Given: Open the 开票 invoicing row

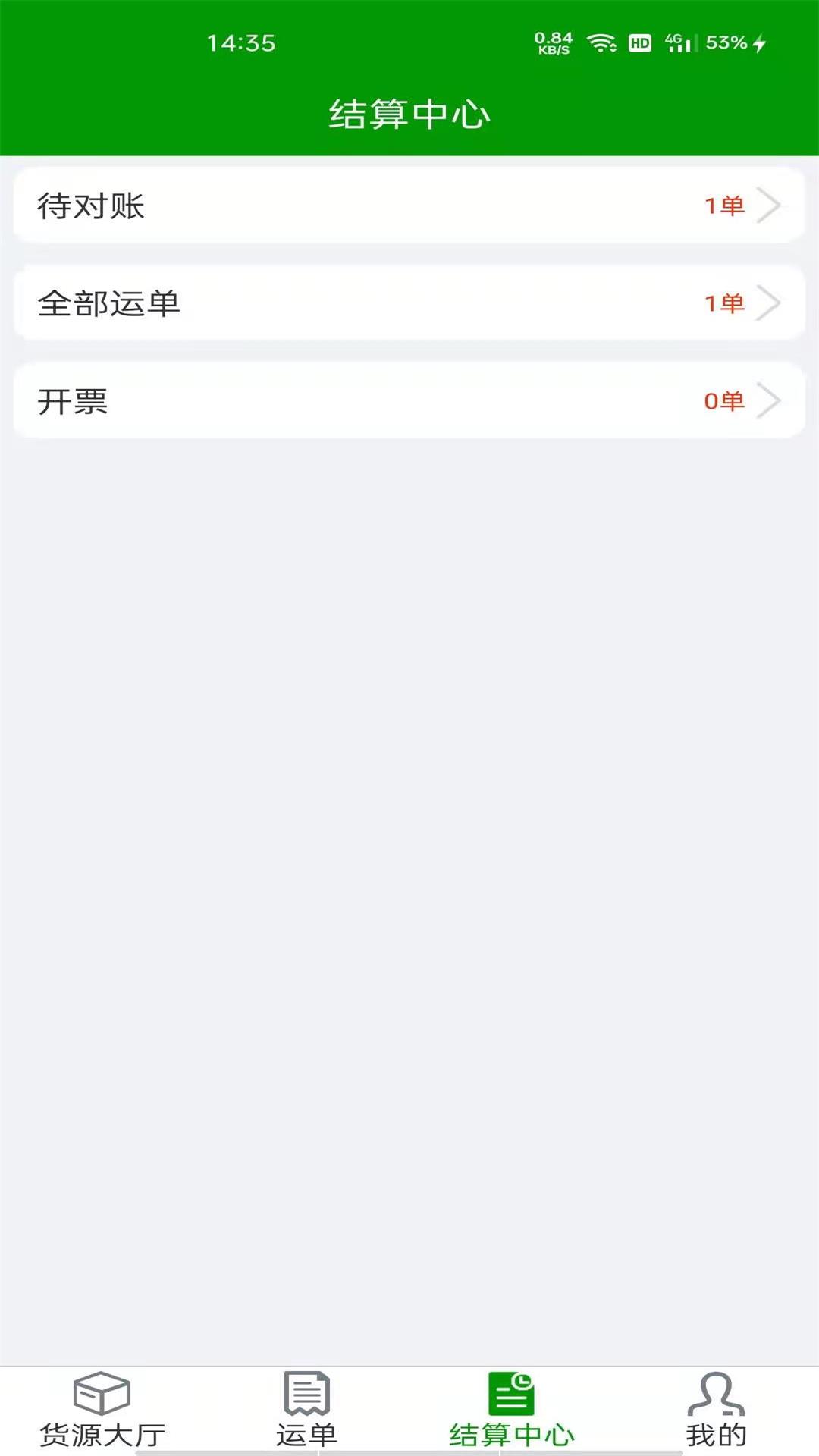Looking at the screenshot, I should pos(409,401).
